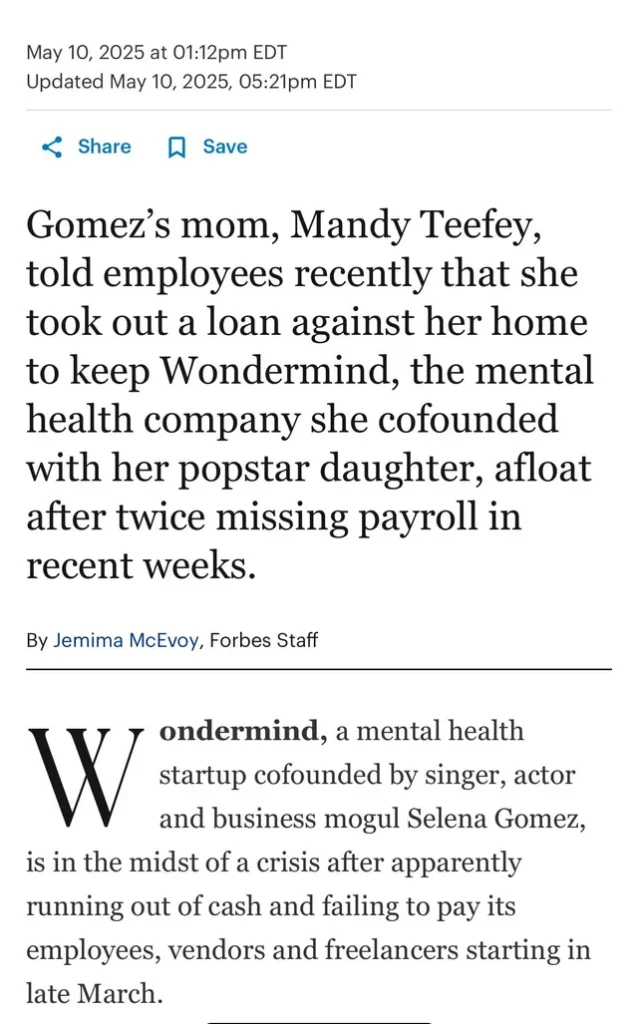638x1024 pixels.
Task: Open author Jemima McEvoy's profile
Action: [x=126, y=640]
